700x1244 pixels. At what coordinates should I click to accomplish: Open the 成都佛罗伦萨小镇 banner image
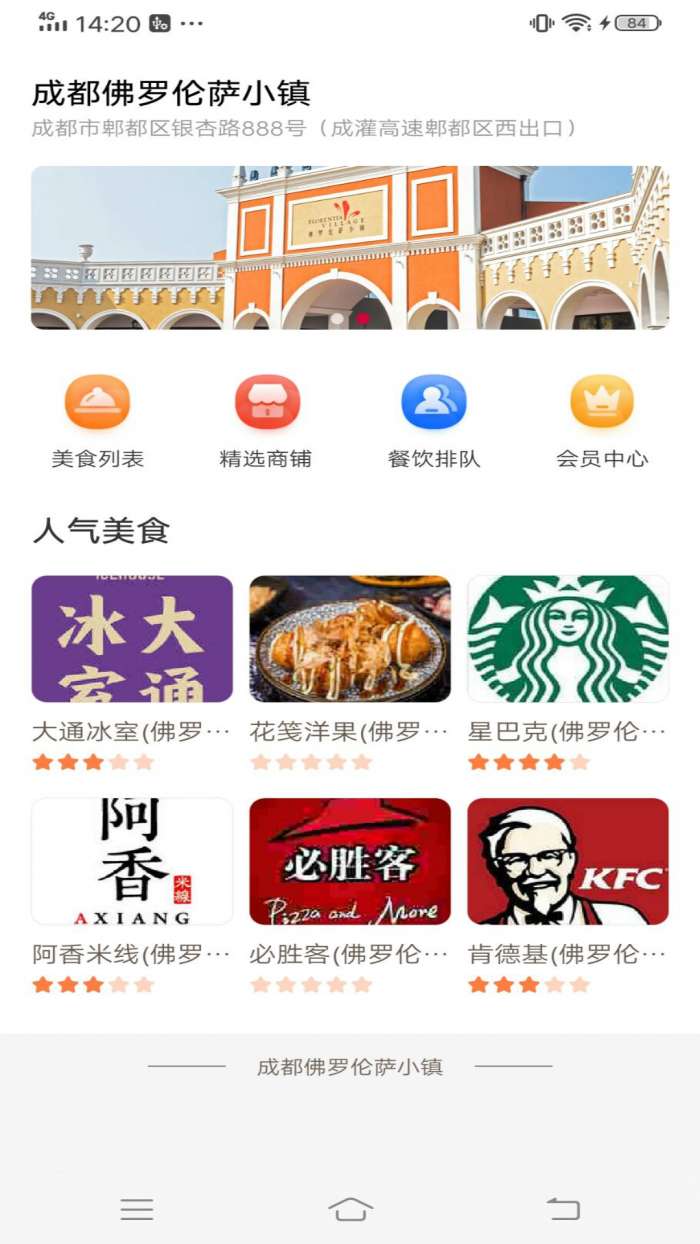click(350, 248)
